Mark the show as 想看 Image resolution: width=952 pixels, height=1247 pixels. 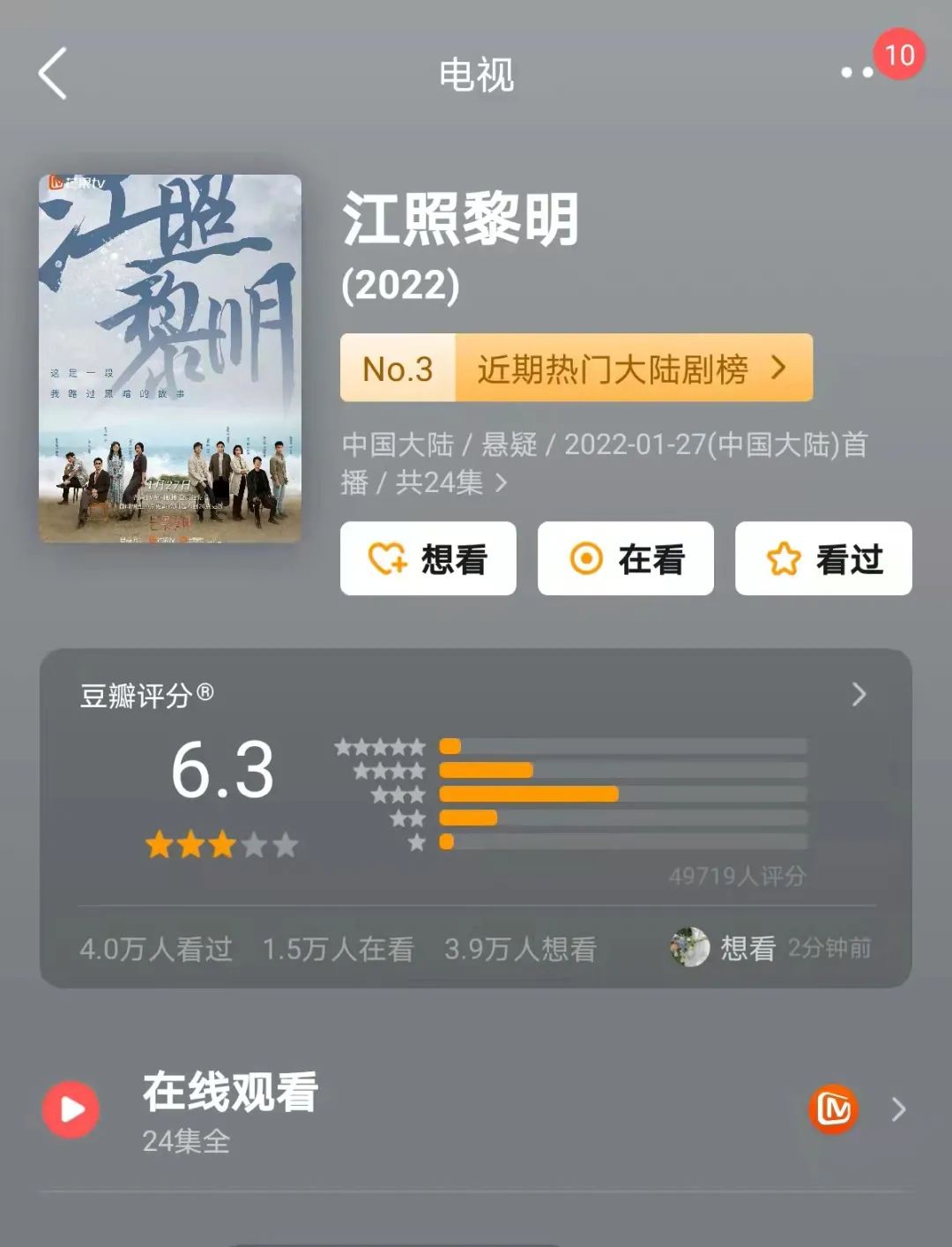click(x=428, y=558)
